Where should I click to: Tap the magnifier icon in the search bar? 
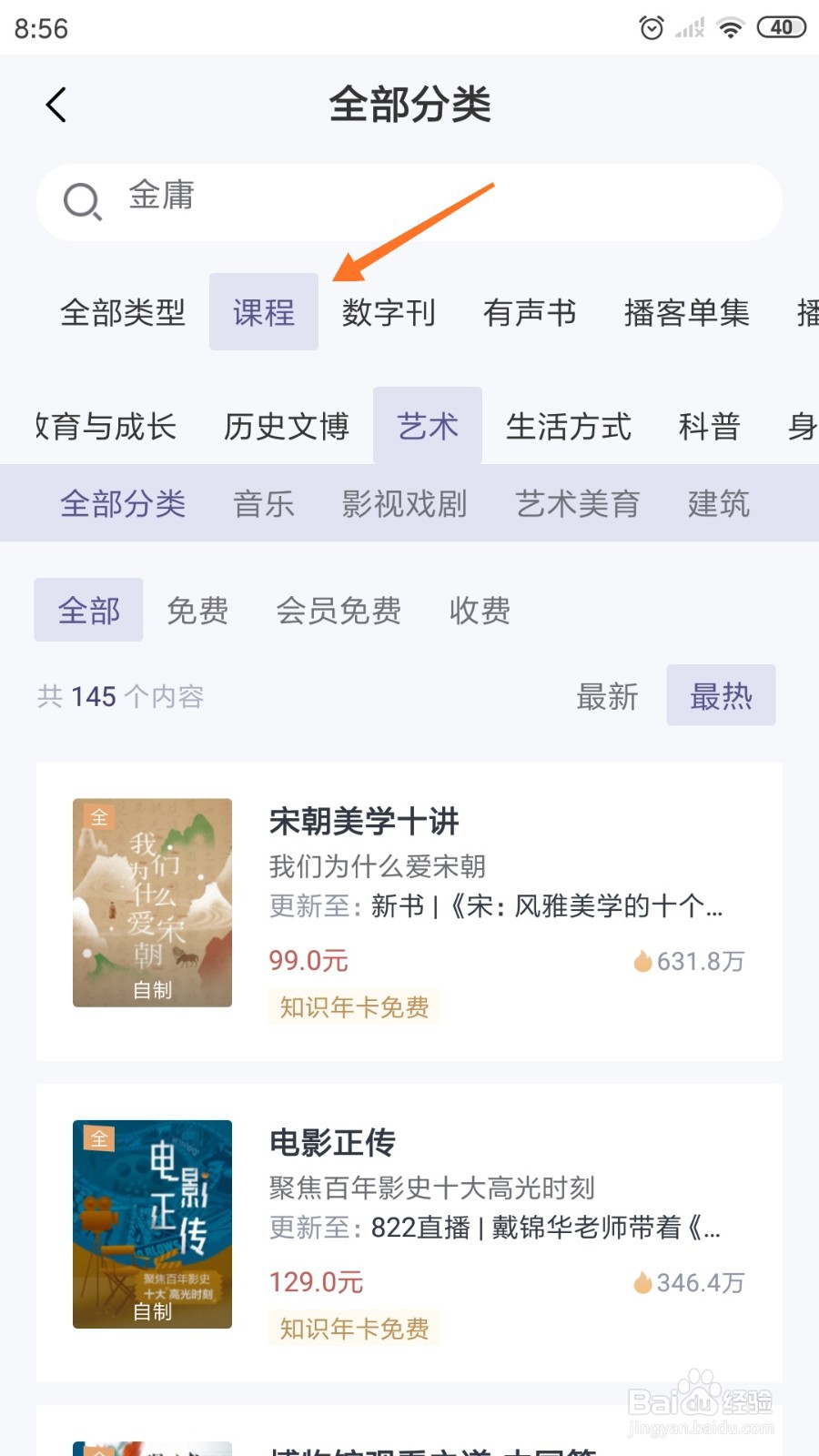[x=82, y=202]
